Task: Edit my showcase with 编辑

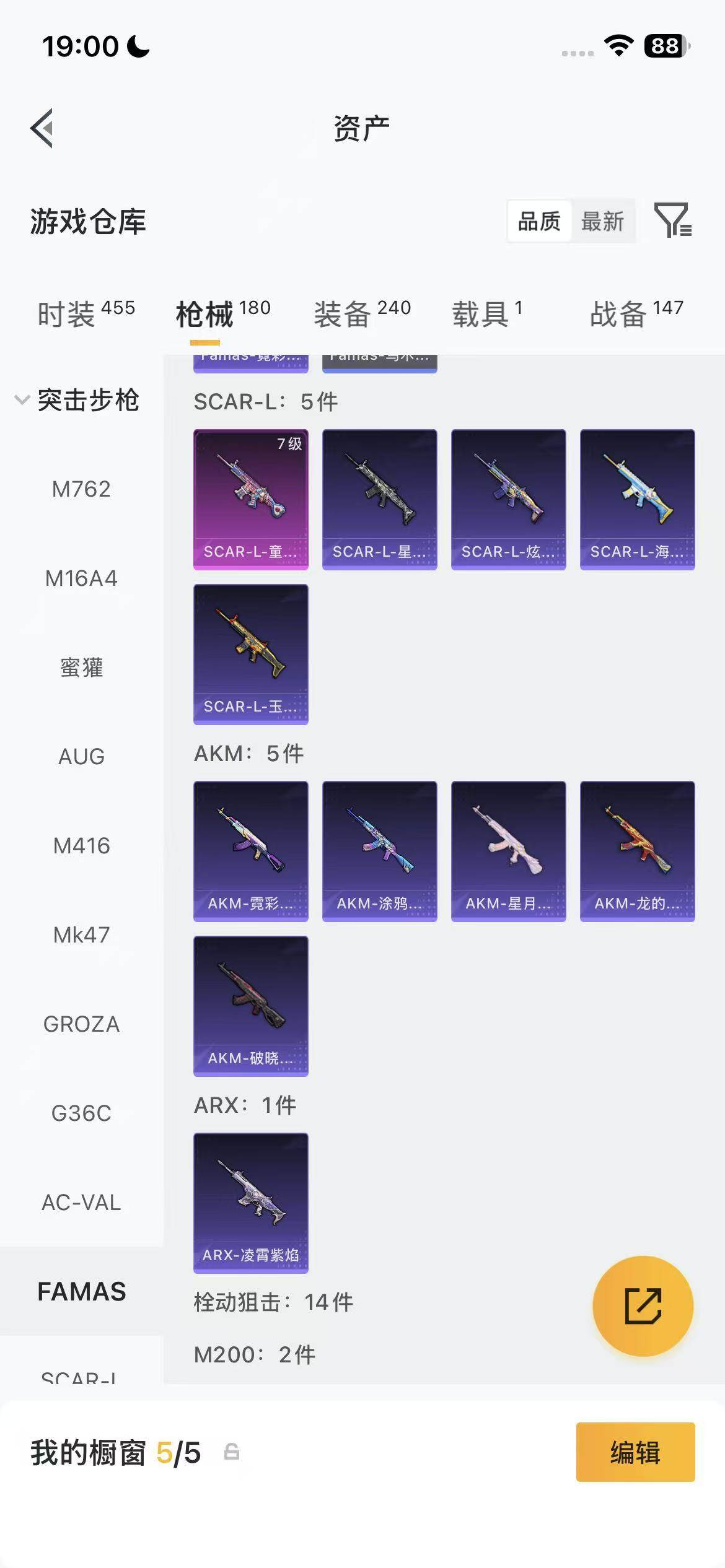Action: pos(635,1452)
